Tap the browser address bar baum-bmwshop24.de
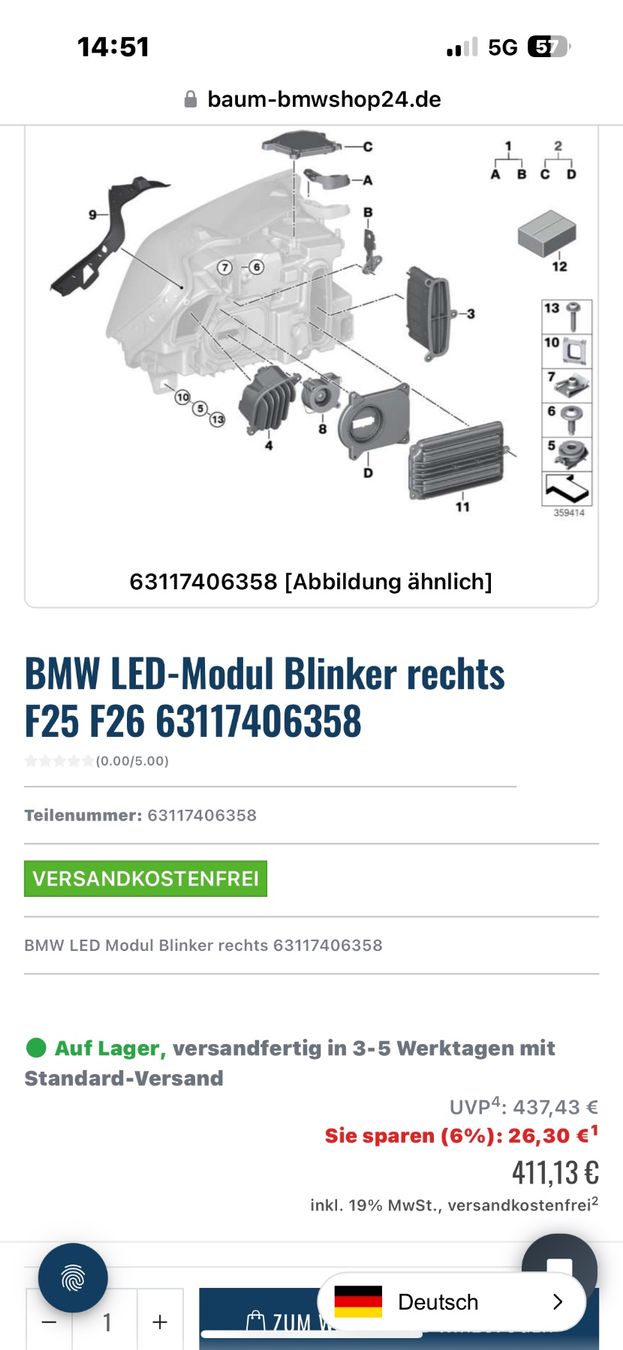The height and width of the screenshot is (1350, 623). pyautogui.click(x=312, y=99)
